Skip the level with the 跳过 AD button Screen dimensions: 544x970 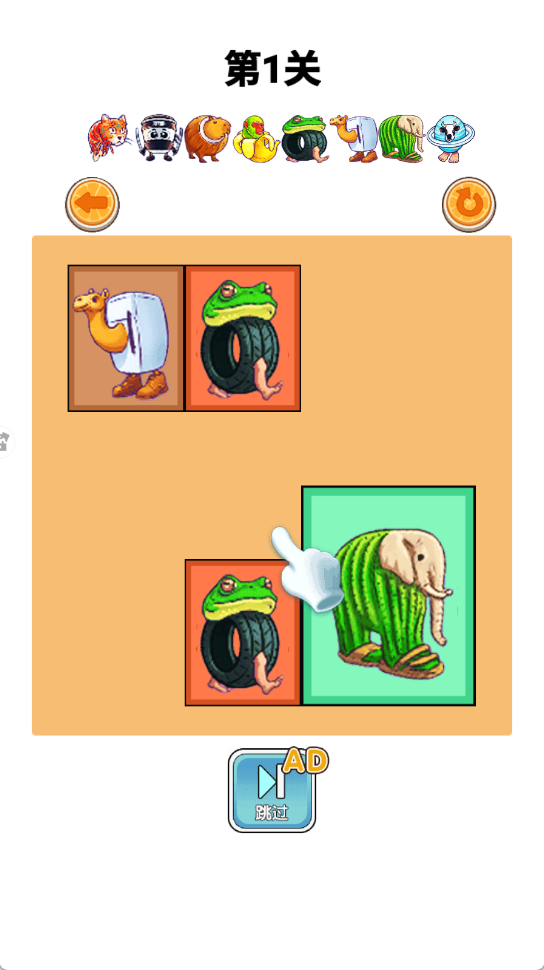pos(273,791)
